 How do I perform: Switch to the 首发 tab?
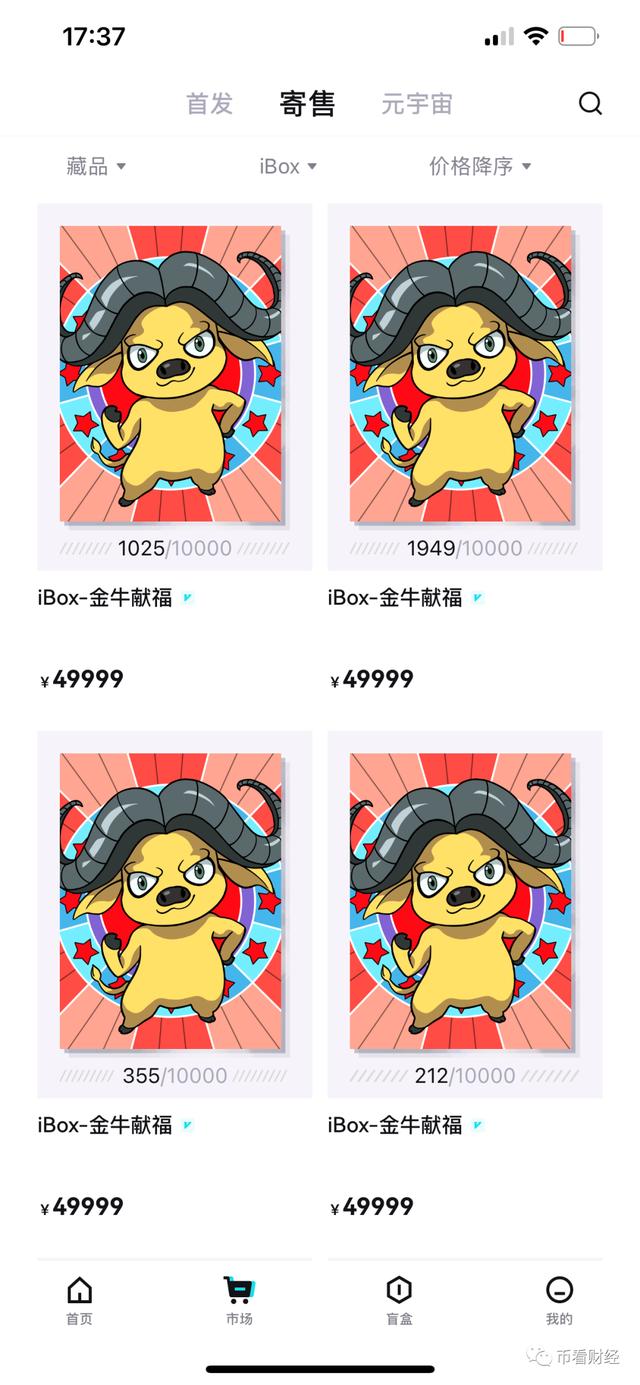tap(209, 104)
